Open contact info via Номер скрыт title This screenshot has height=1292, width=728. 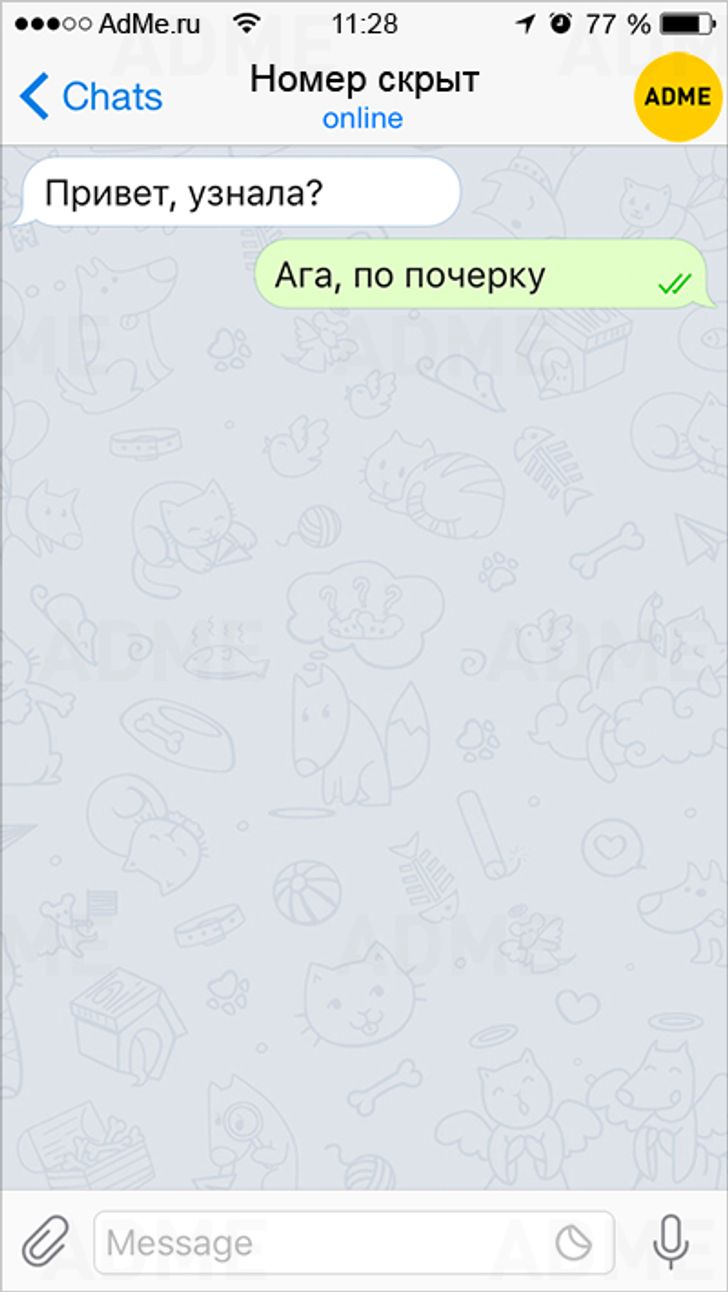point(364,80)
